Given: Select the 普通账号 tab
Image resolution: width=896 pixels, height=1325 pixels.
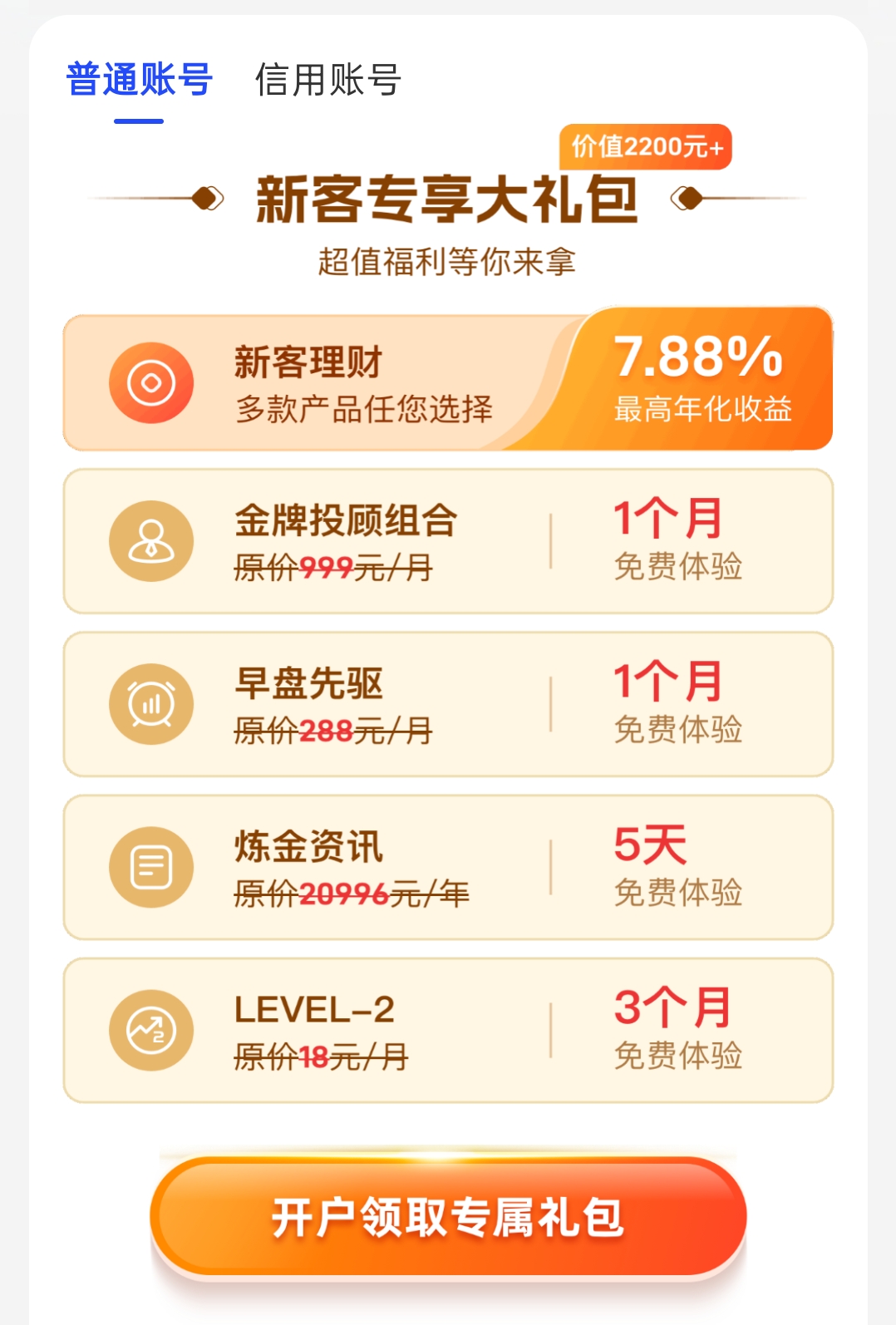Looking at the screenshot, I should coord(139,81).
